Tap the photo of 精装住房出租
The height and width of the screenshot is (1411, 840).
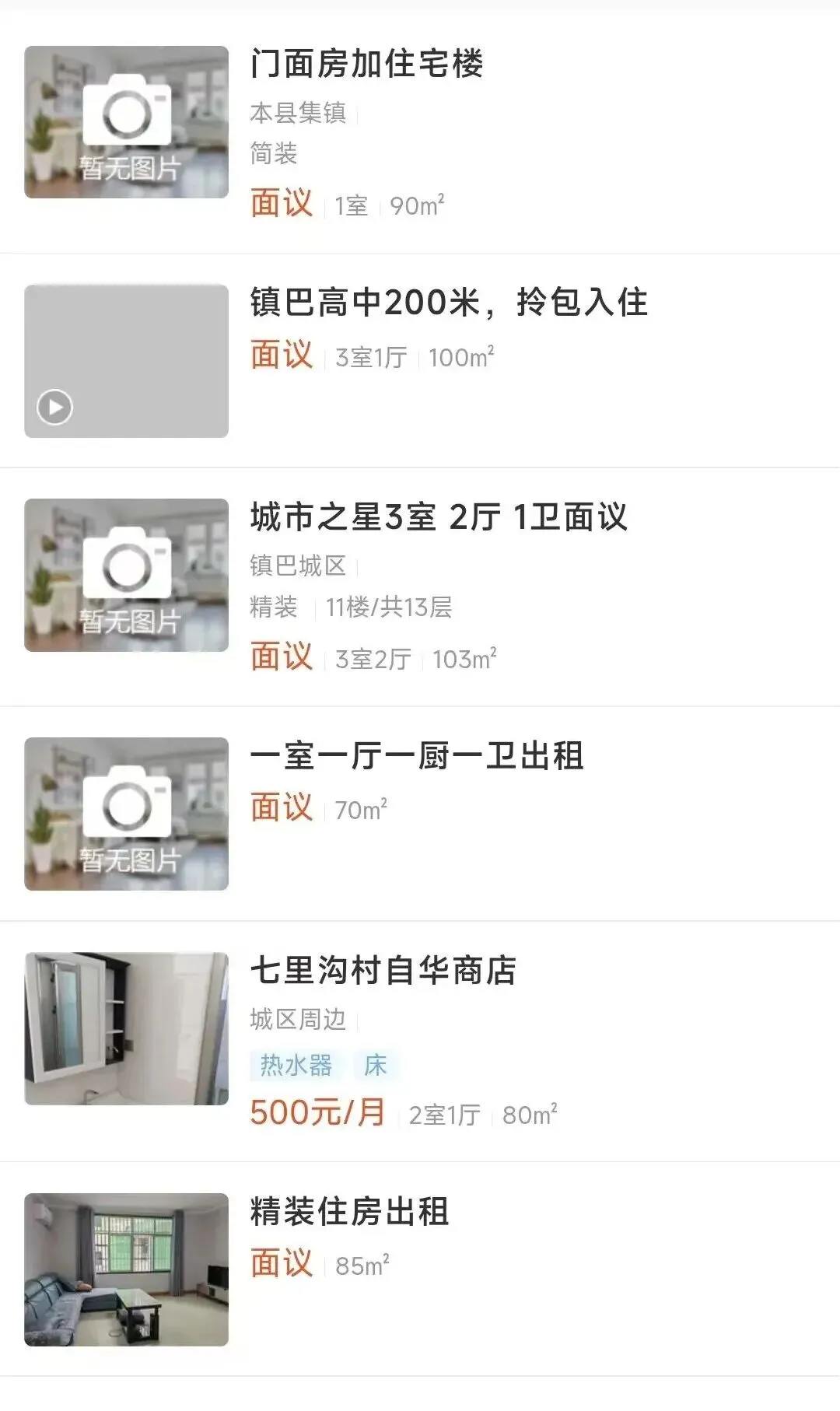pos(126,1269)
